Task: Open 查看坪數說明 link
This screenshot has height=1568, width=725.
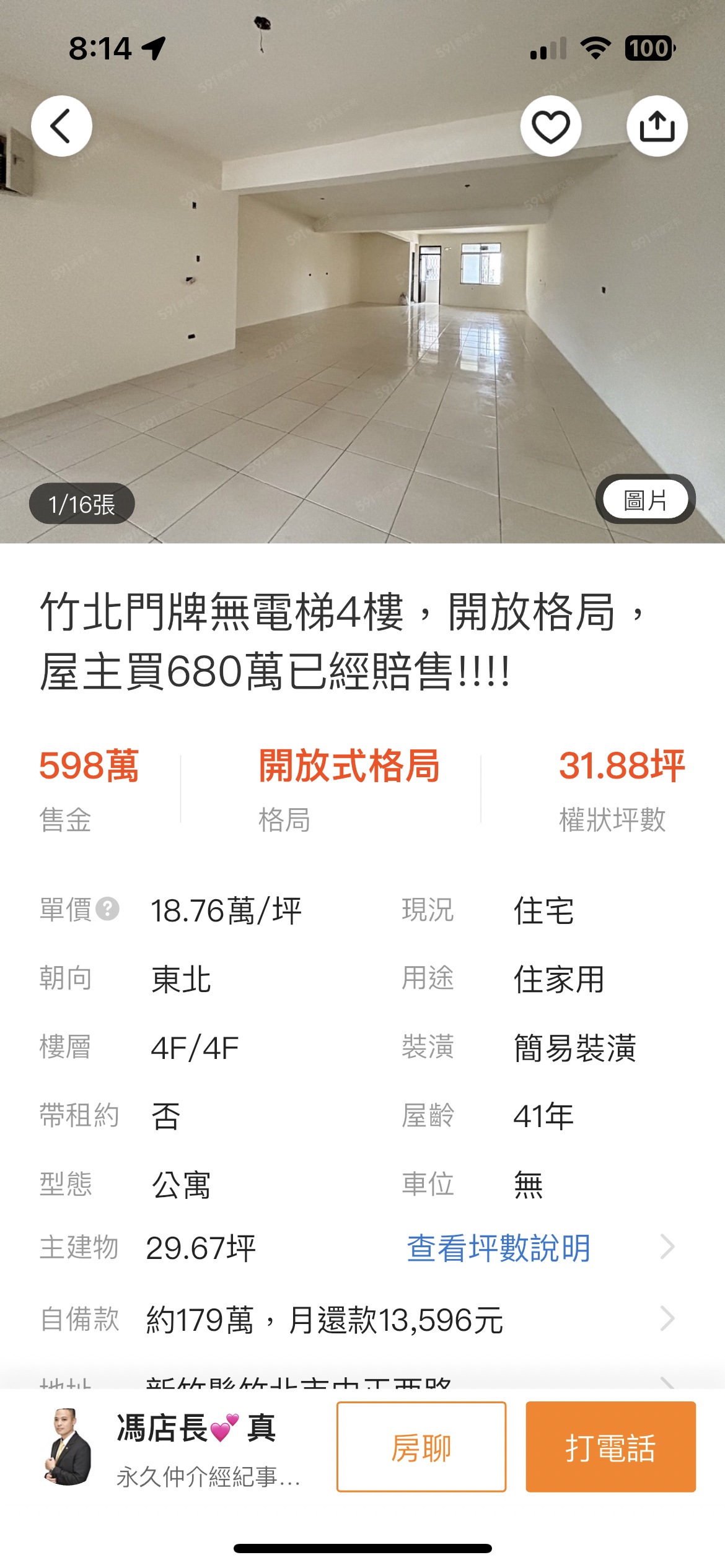Action: pos(498,1247)
